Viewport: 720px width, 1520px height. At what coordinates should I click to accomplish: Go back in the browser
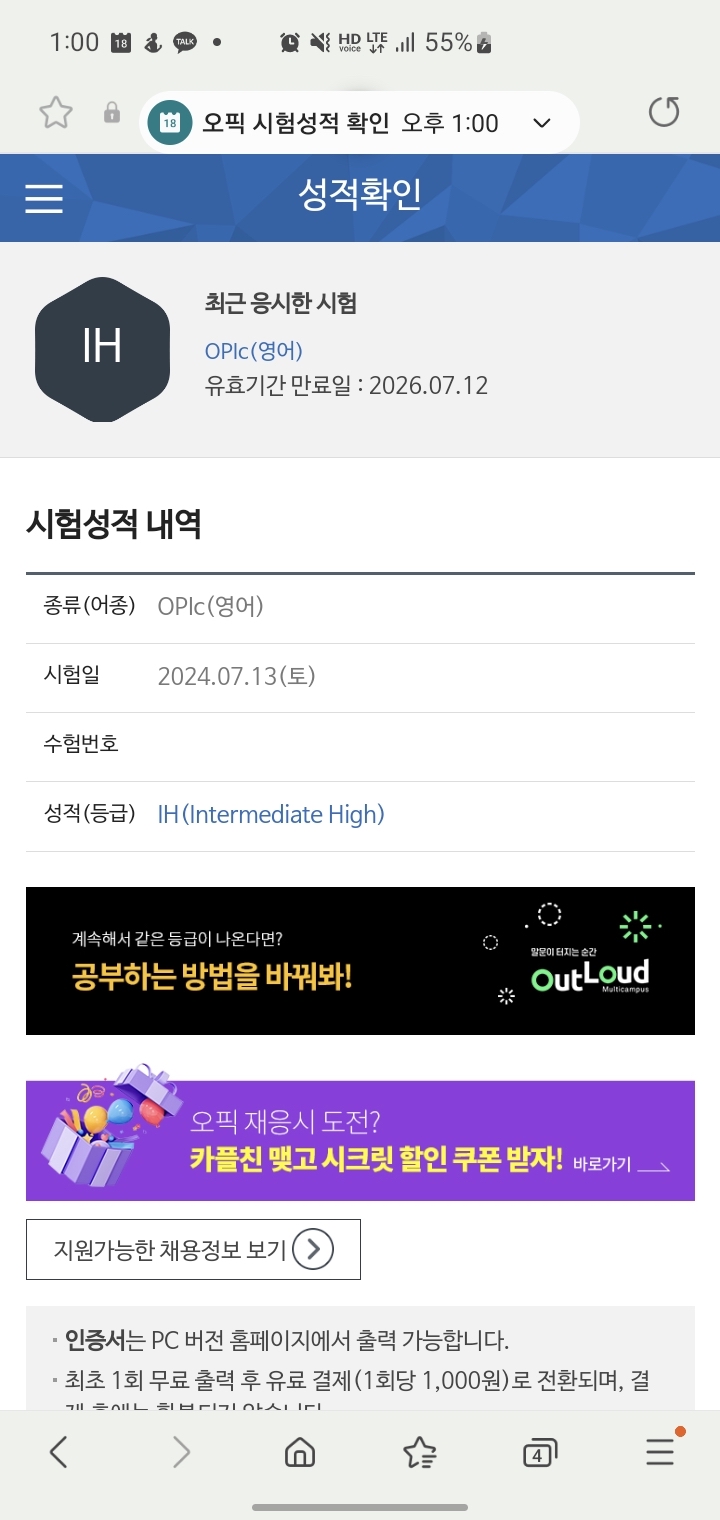point(59,1452)
